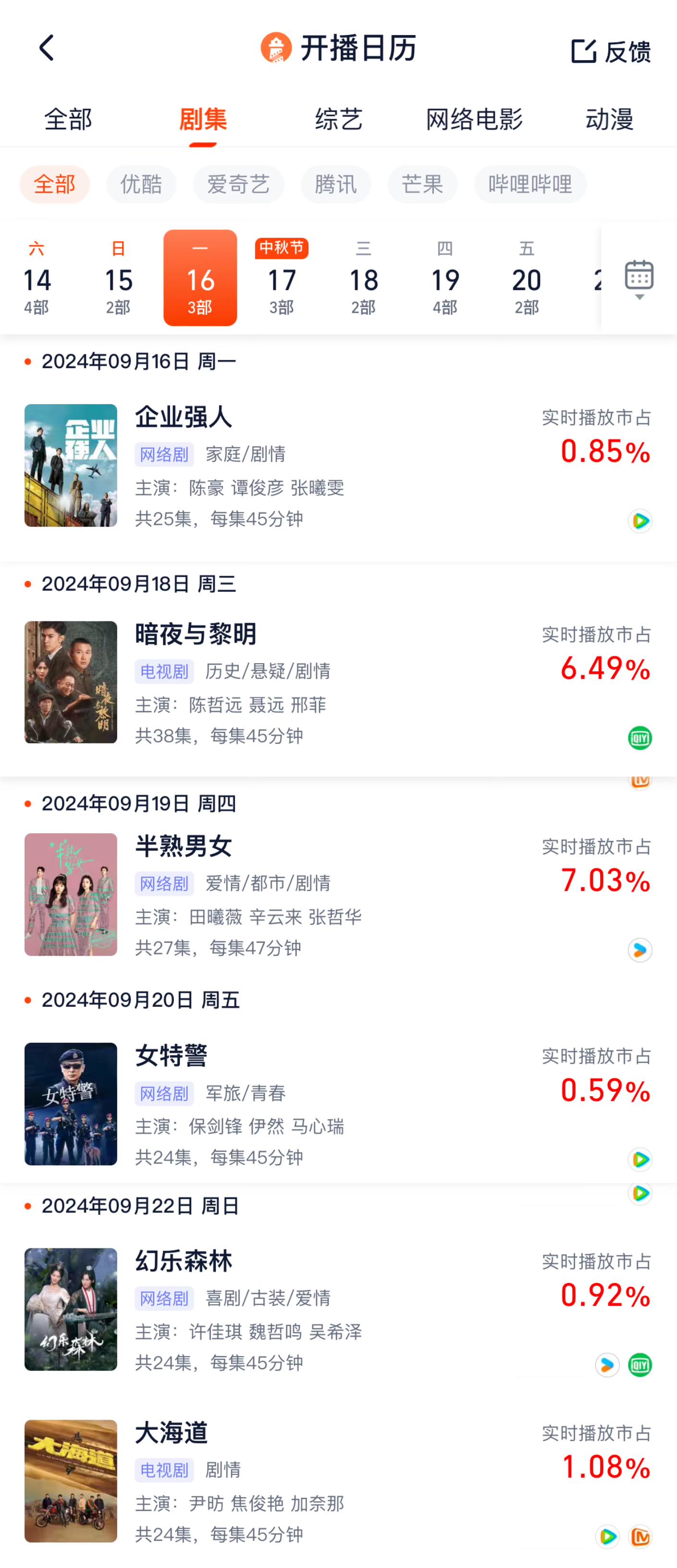Select date 17 中秋节
Screen dimensions: 677x1568
pos(281,278)
